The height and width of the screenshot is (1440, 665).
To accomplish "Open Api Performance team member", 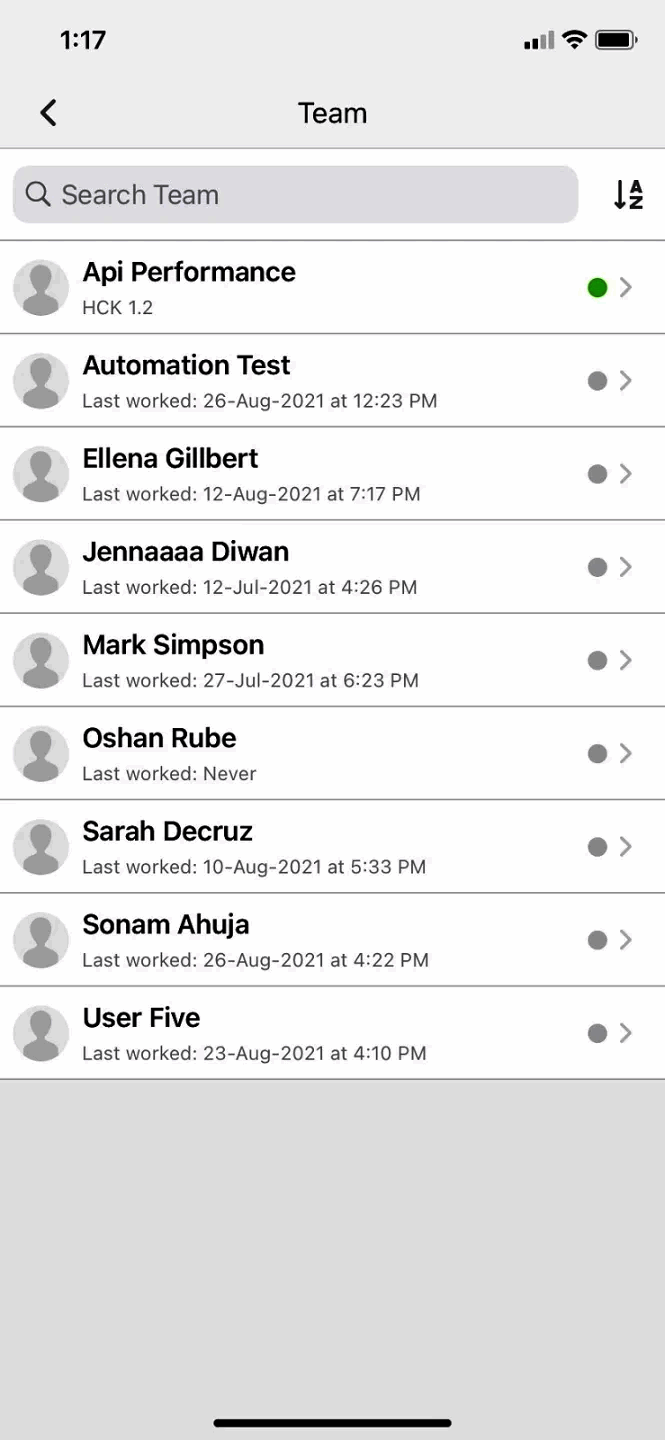I will (332, 287).
